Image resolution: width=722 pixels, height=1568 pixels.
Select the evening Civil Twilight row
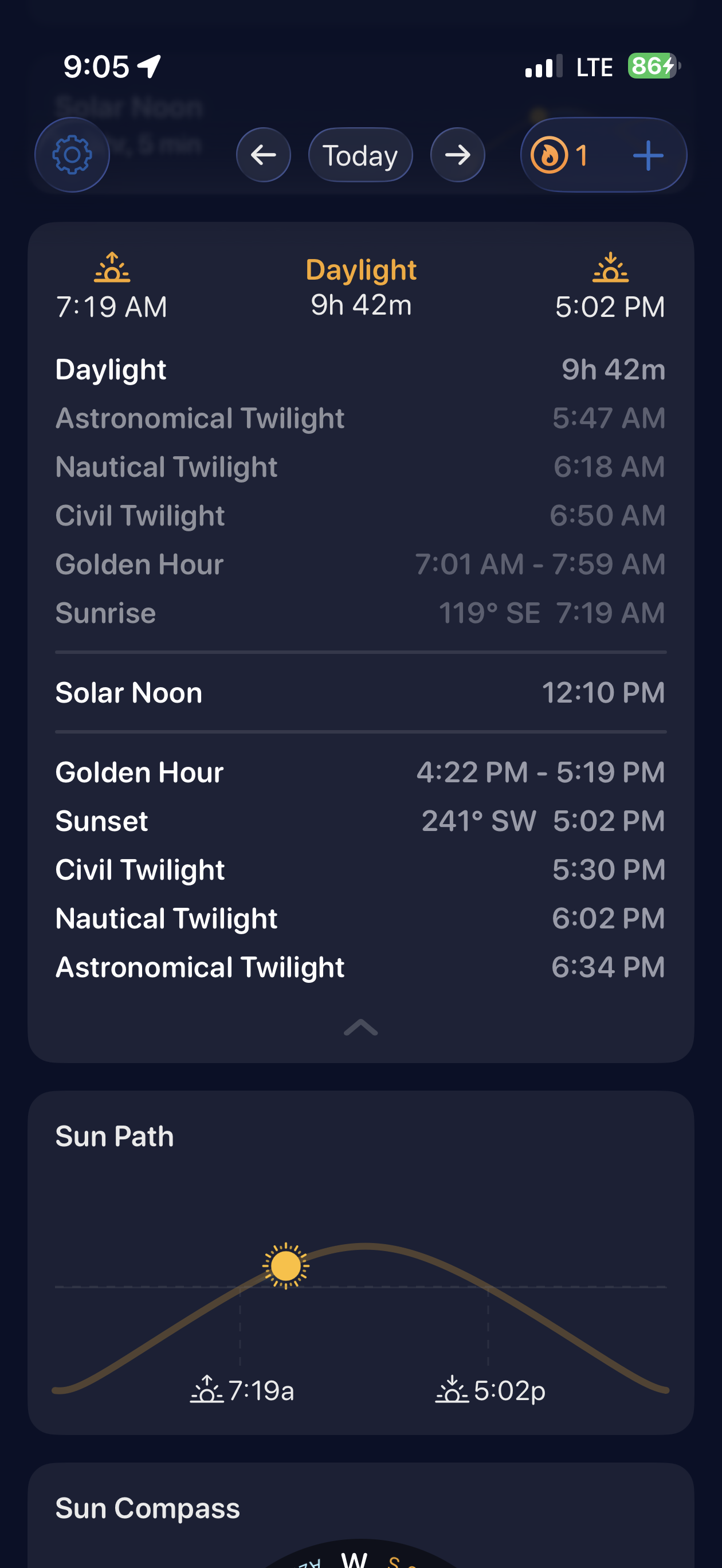(360, 869)
